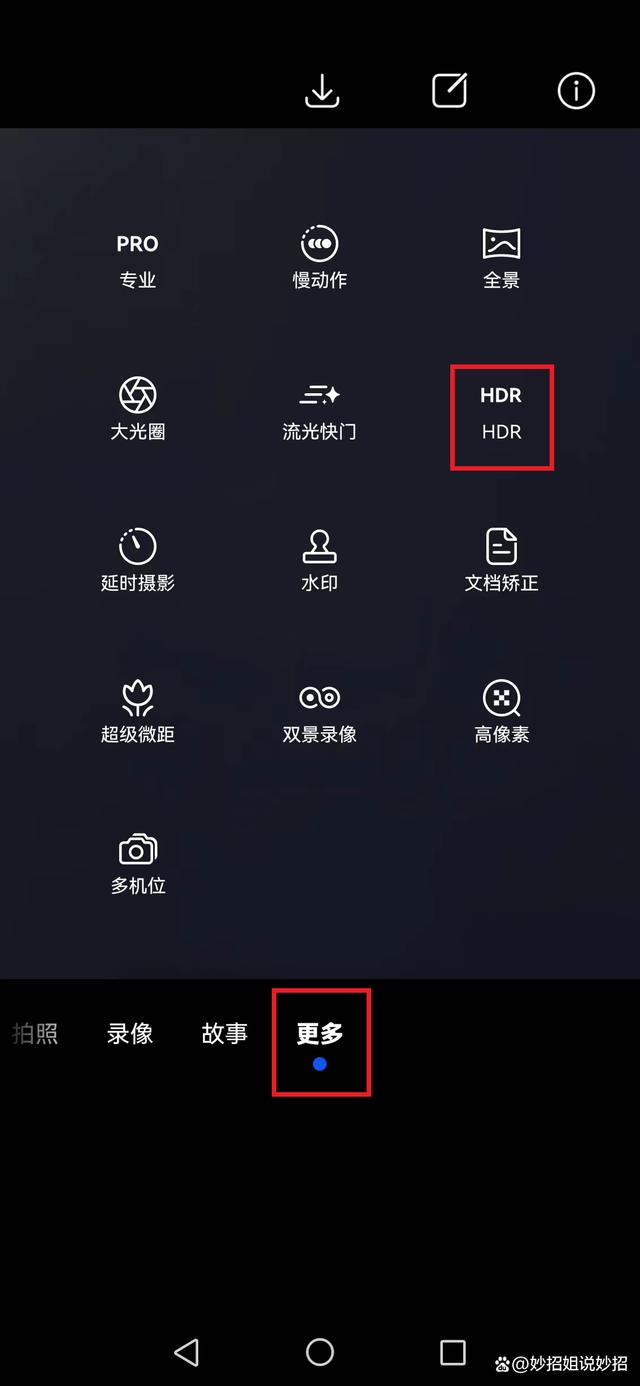Open 延时摄影 time-lapse mode
Screen dimensions: 640x1386
tap(137, 561)
